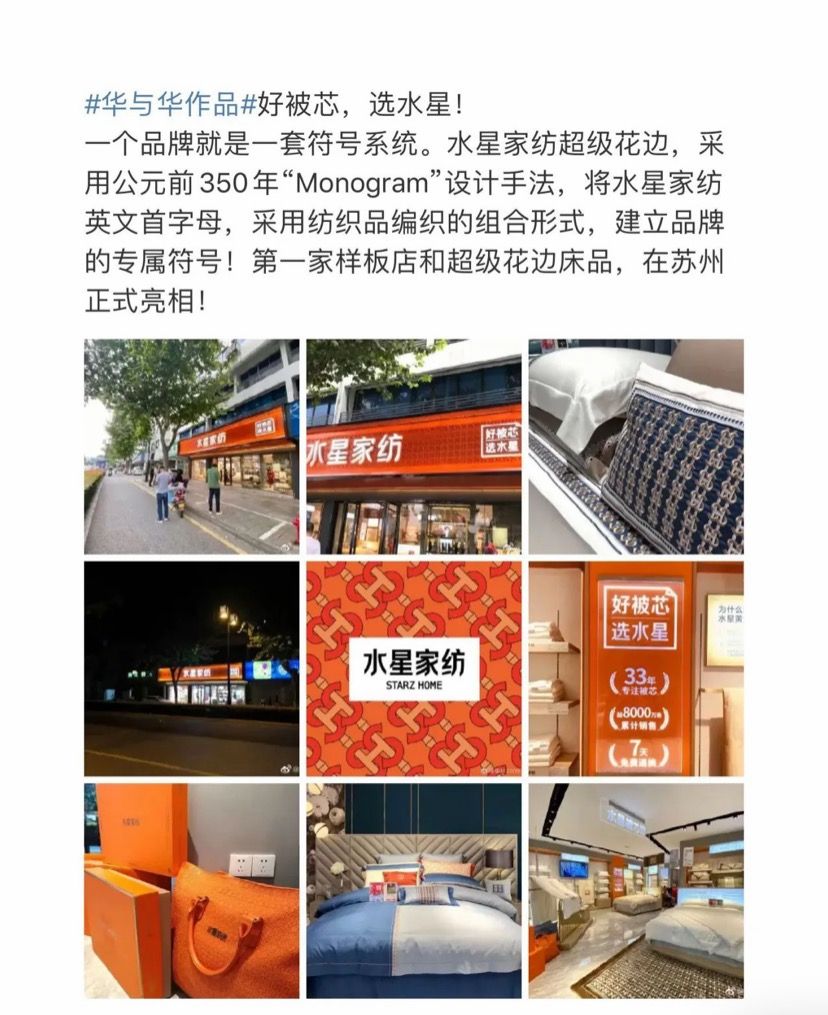
Task: View the nighttime storefront photo
Action: coord(191,668)
